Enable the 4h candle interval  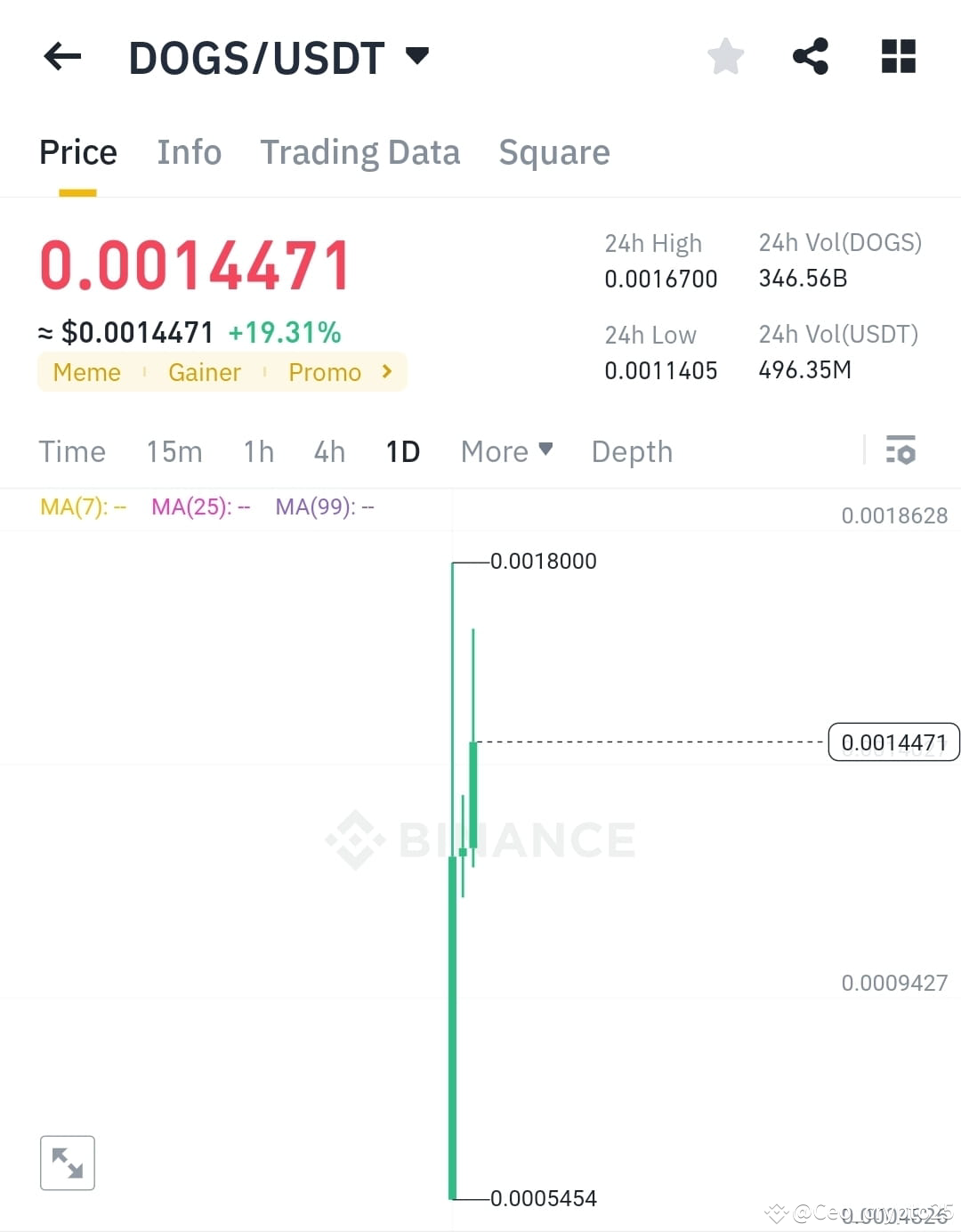coord(328,451)
